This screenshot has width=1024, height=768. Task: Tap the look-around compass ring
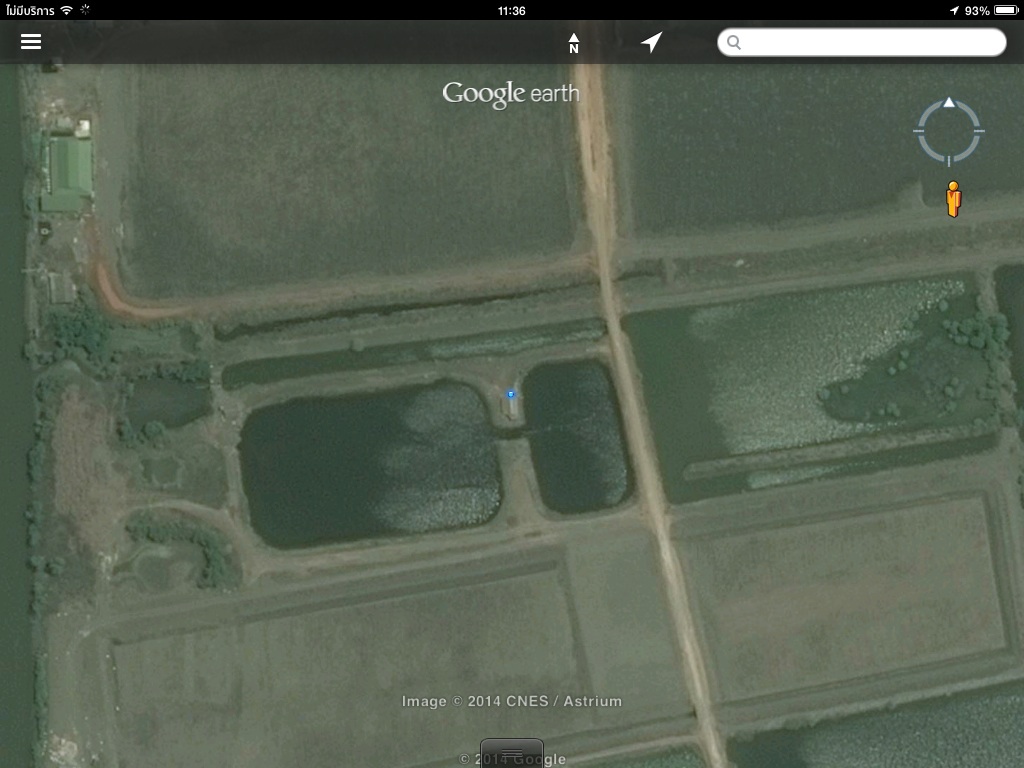click(949, 131)
